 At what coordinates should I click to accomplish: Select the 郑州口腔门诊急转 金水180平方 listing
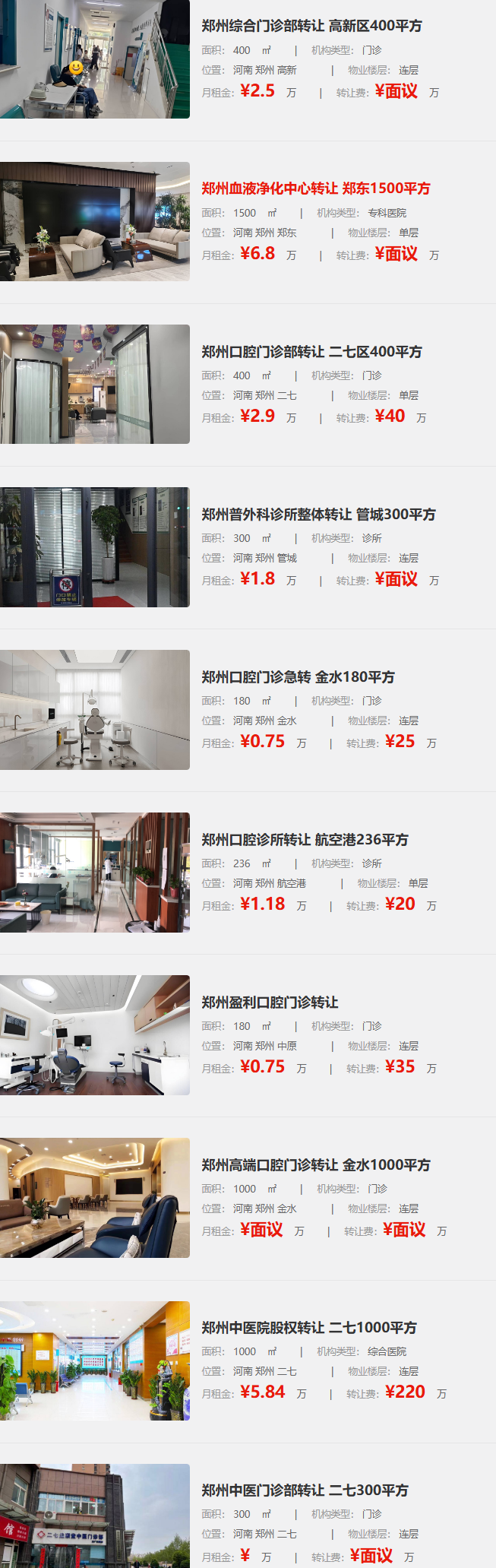coord(298,677)
